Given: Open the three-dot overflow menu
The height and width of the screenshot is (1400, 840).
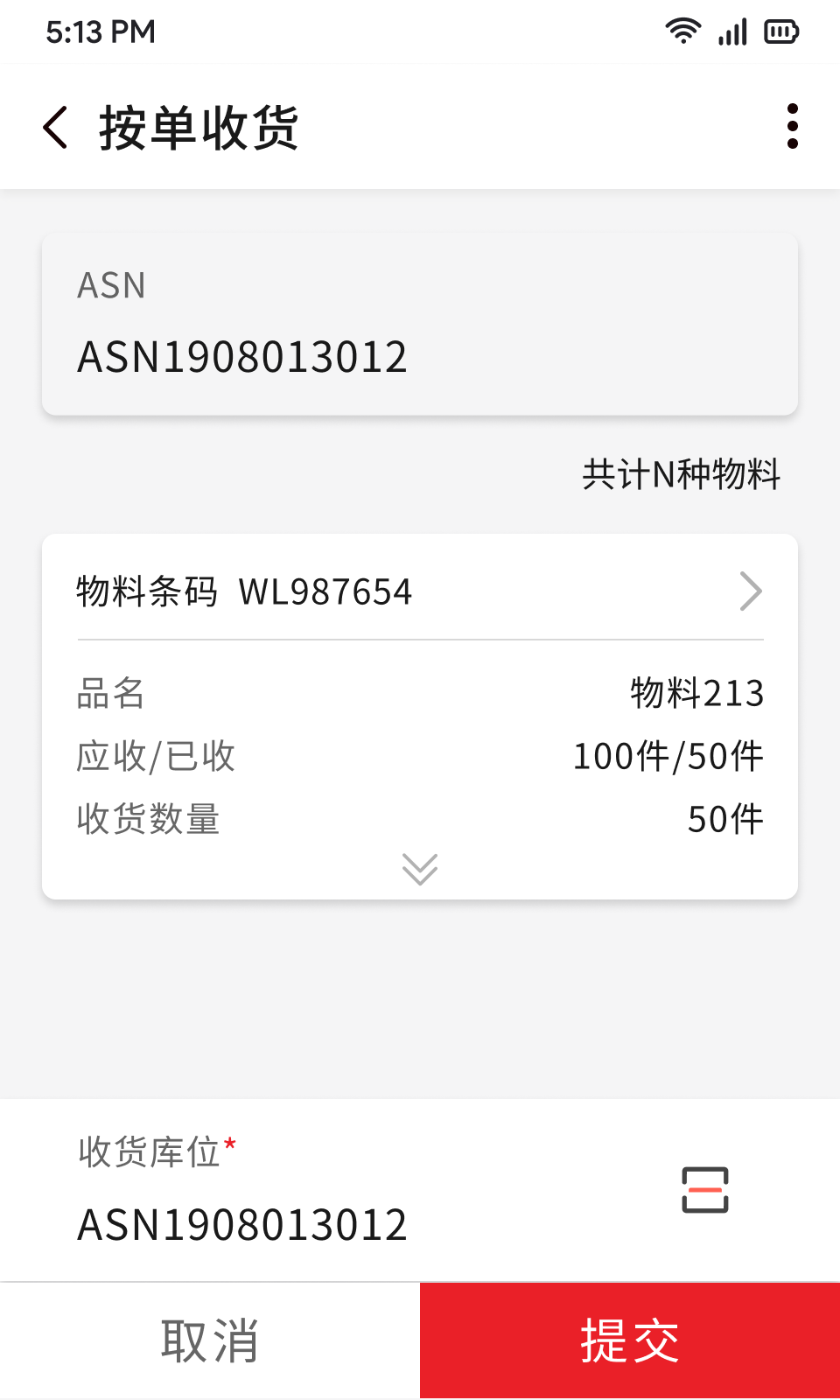Looking at the screenshot, I should [x=792, y=127].
